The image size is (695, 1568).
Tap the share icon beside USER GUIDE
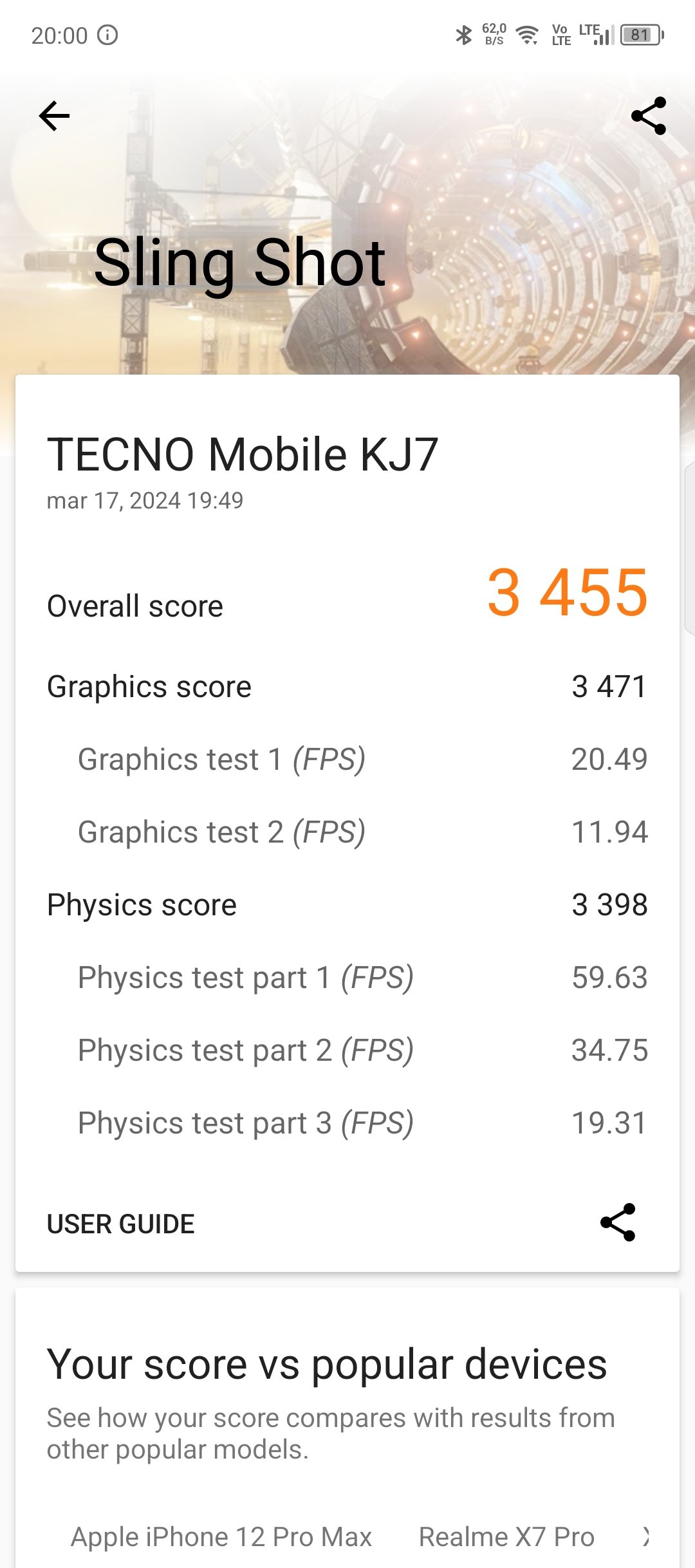618,1222
